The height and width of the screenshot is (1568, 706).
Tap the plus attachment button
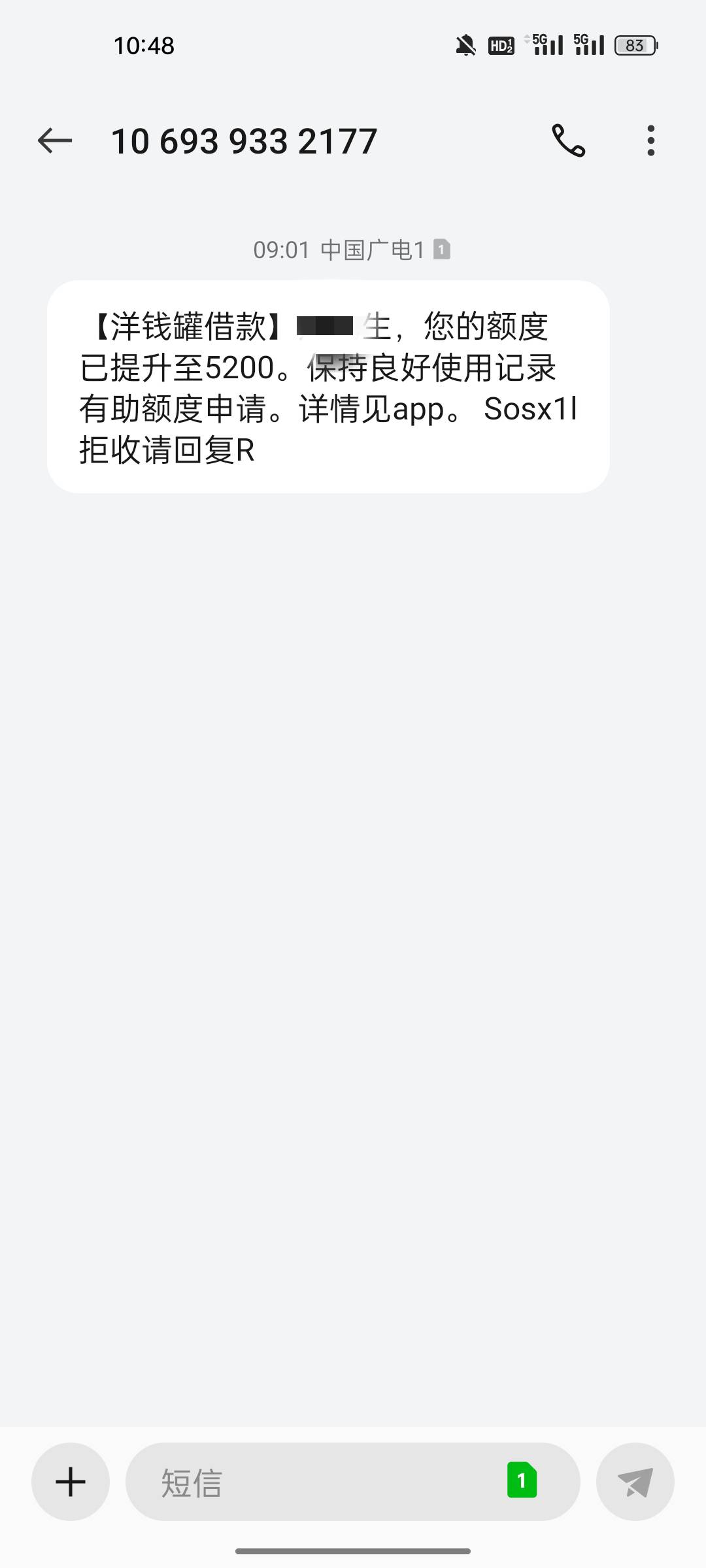coord(71,1482)
